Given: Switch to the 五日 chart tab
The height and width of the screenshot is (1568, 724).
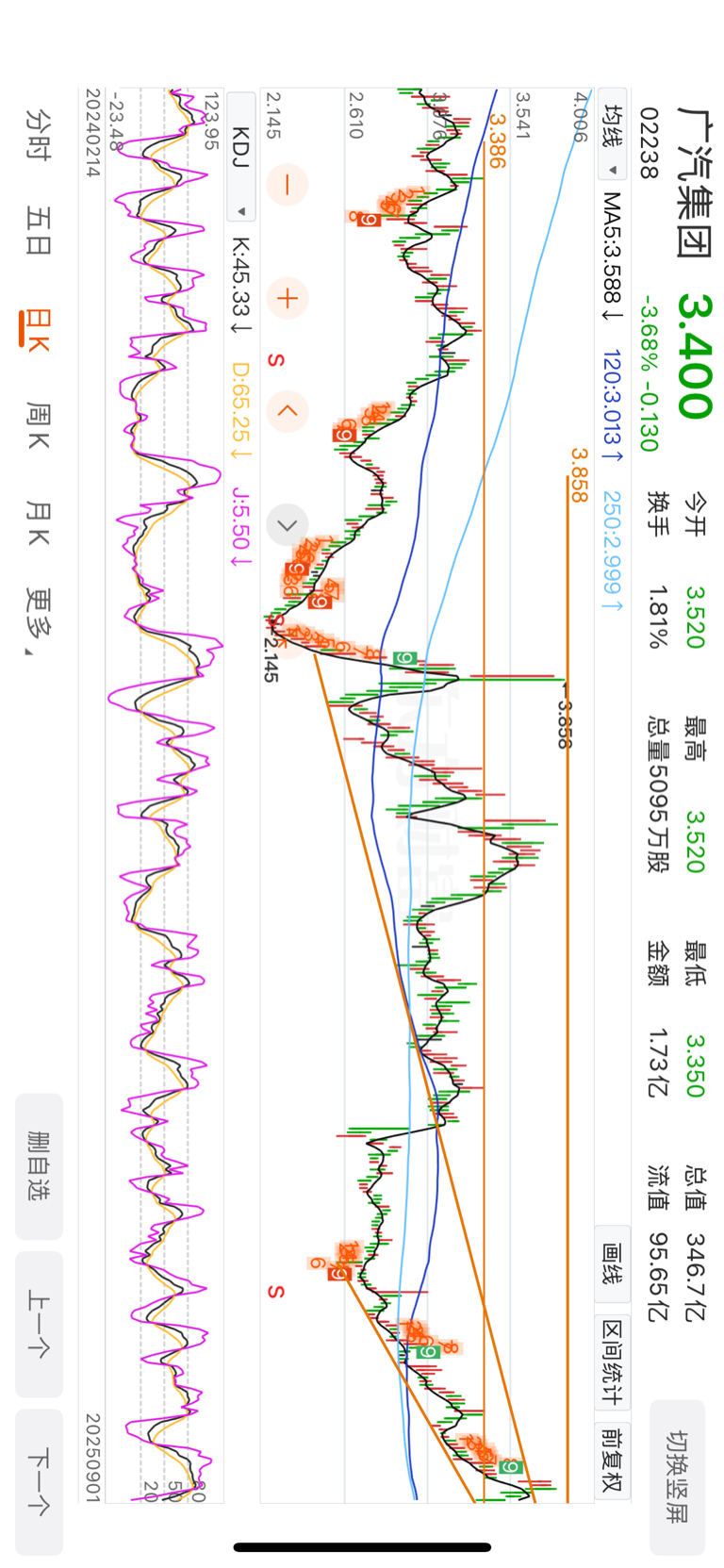Looking at the screenshot, I should (39, 231).
